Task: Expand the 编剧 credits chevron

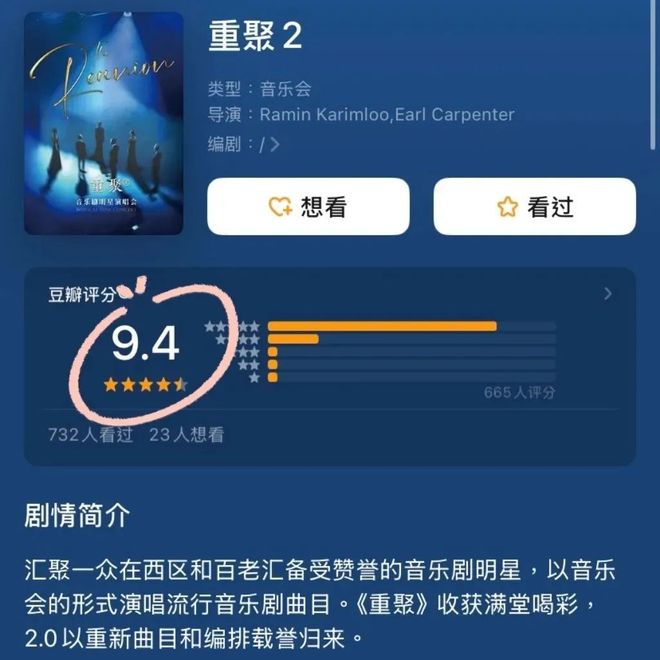Action: coord(275,144)
